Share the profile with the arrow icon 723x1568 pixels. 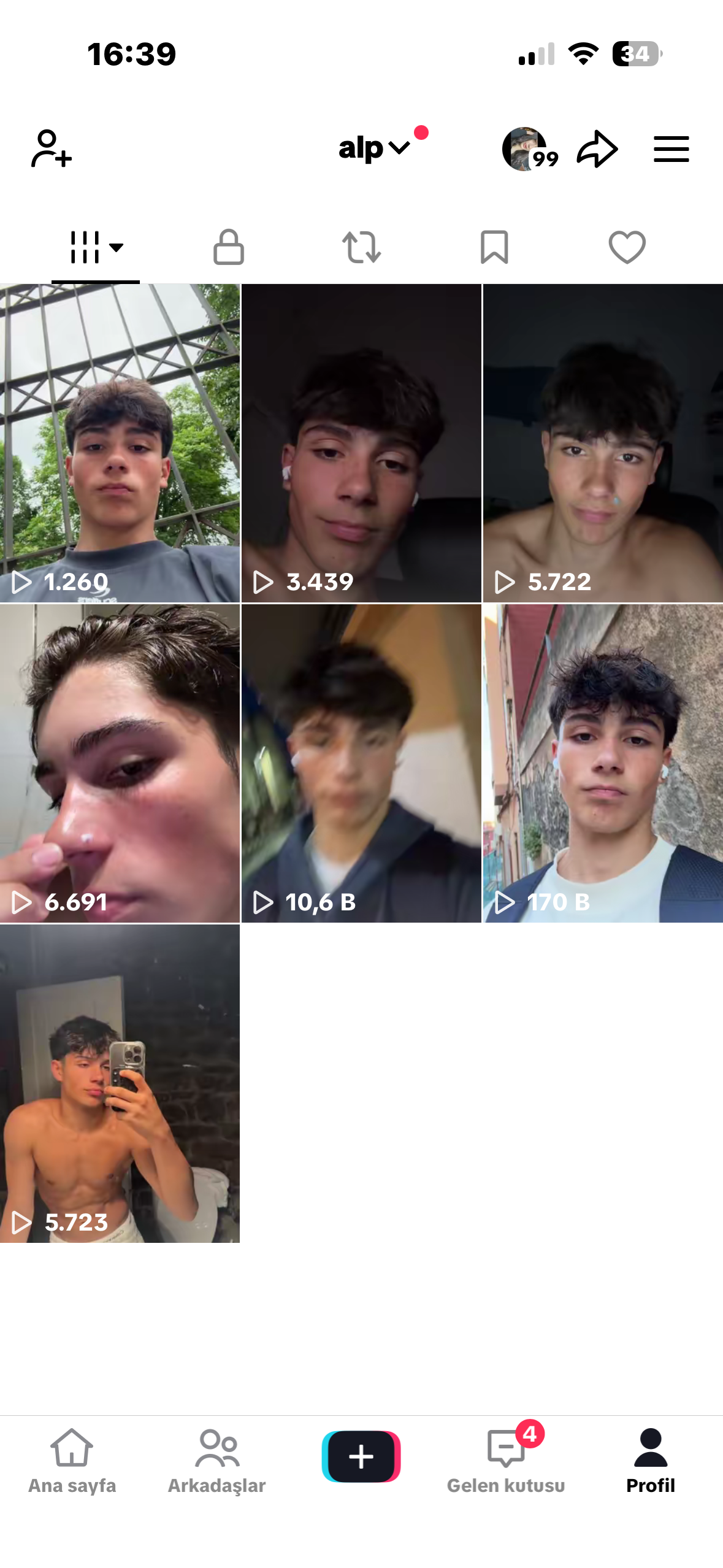pos(597,149)
